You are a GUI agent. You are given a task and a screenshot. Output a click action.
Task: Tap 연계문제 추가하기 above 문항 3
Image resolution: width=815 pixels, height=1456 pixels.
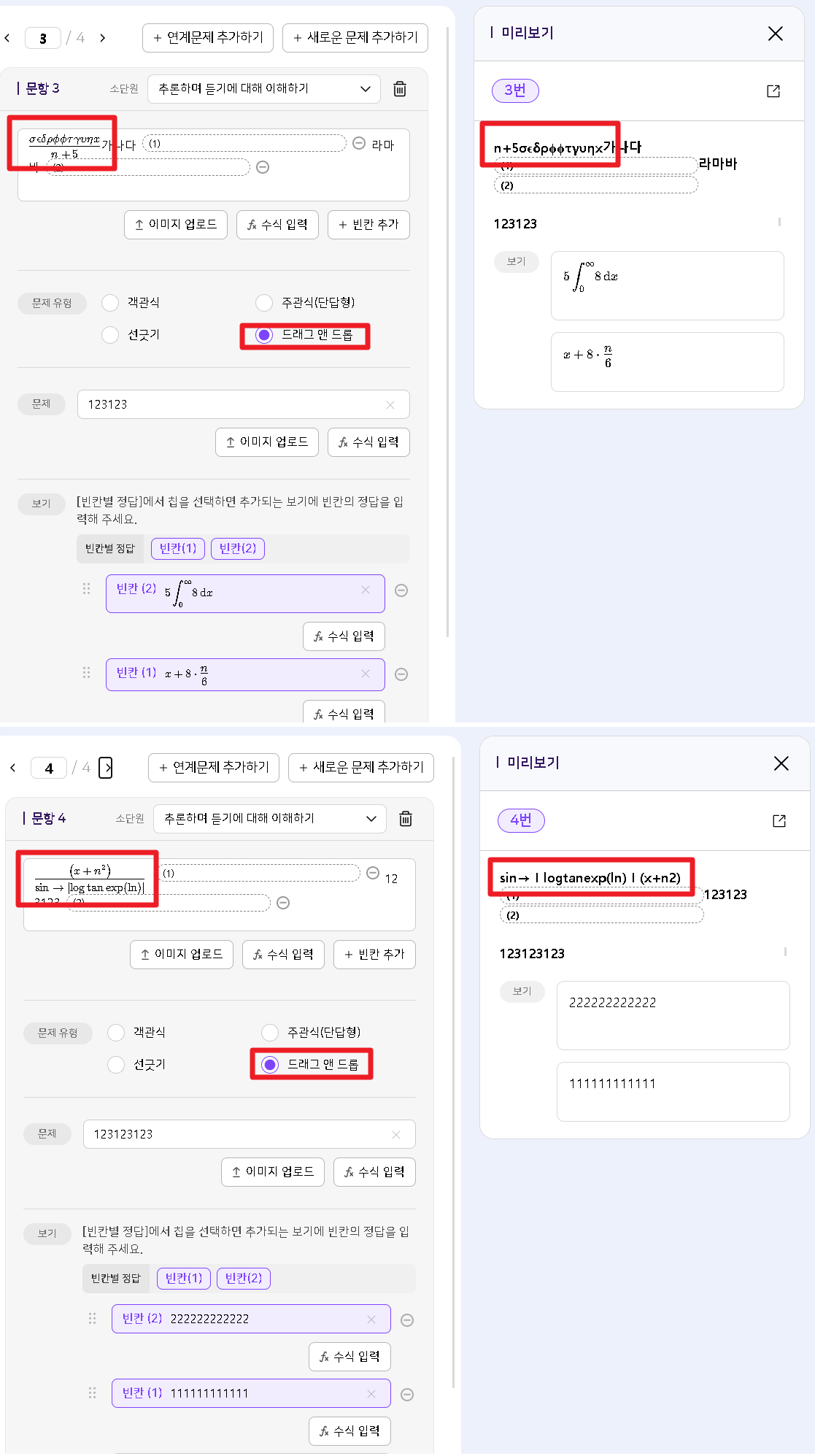208,37
